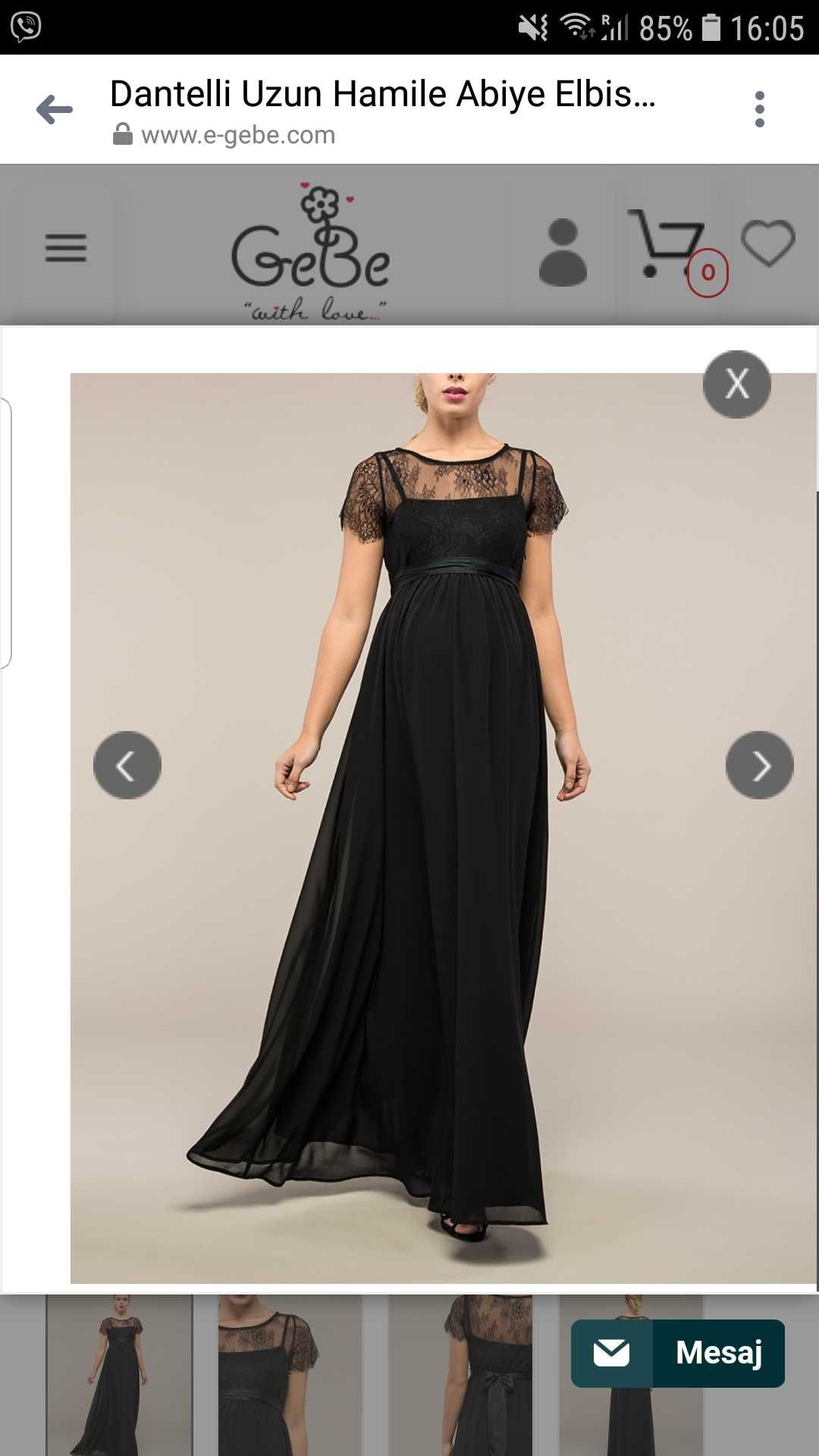Go back using the browser arrow
This screenshot has width=819, height=1456.
(55, 110)
